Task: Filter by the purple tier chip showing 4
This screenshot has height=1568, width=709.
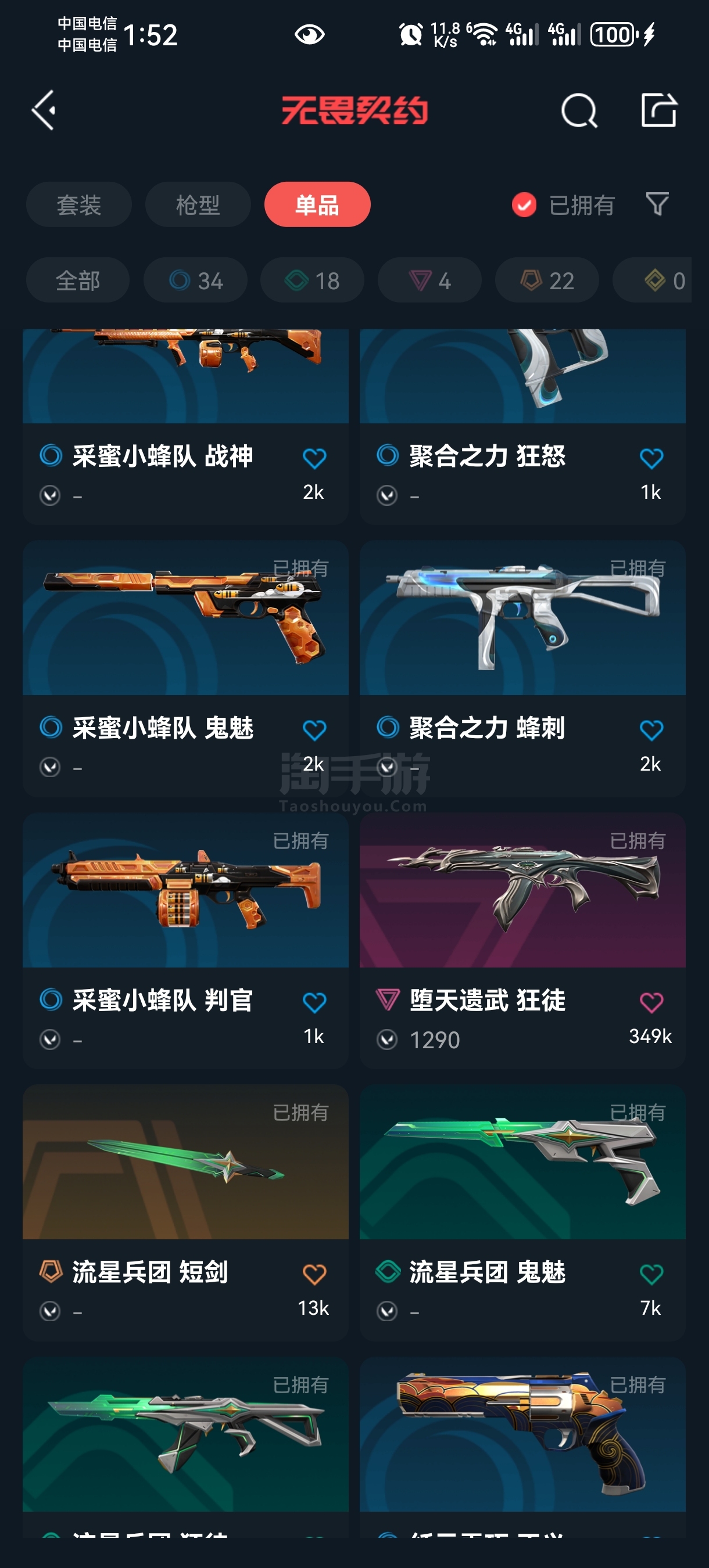Action: [429, 280]
